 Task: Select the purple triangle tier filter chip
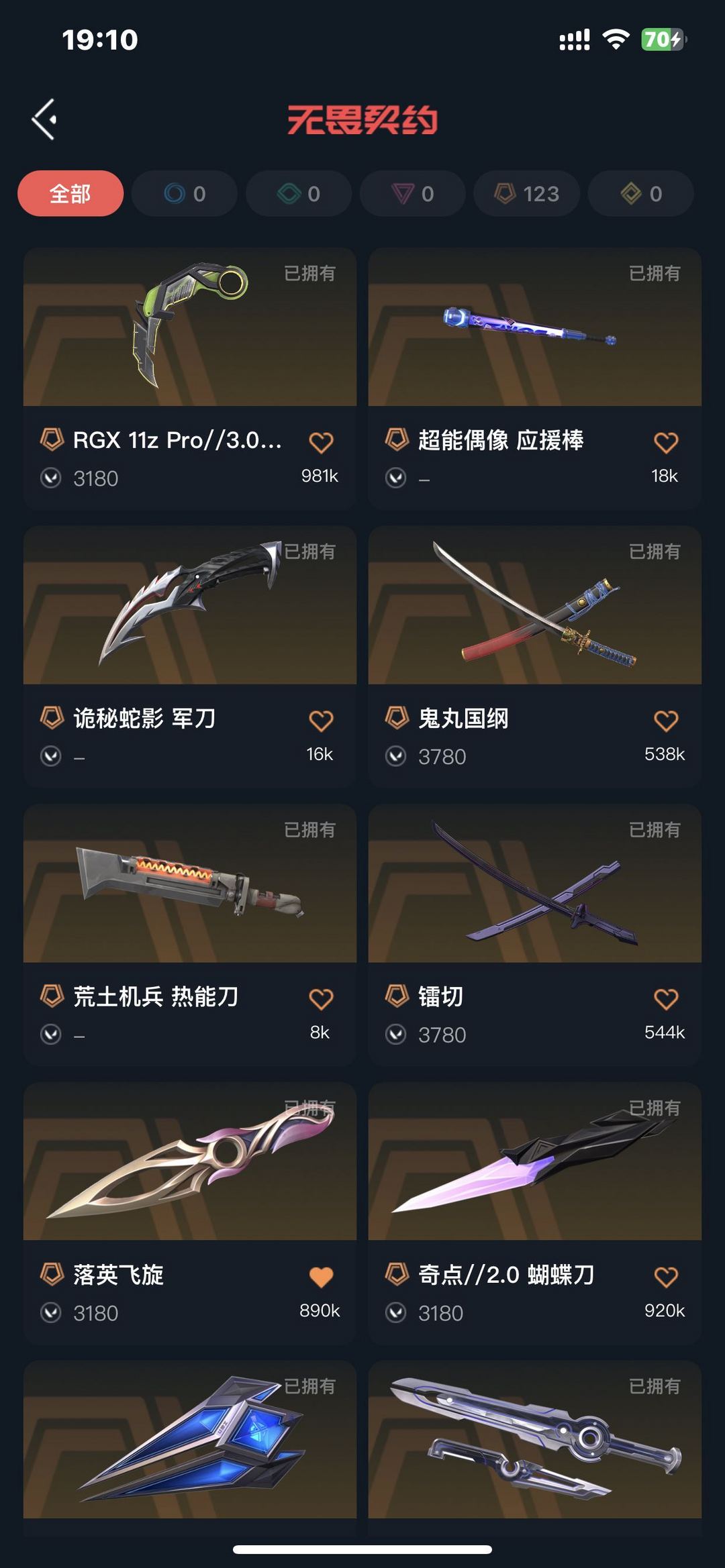coord(412,194)
